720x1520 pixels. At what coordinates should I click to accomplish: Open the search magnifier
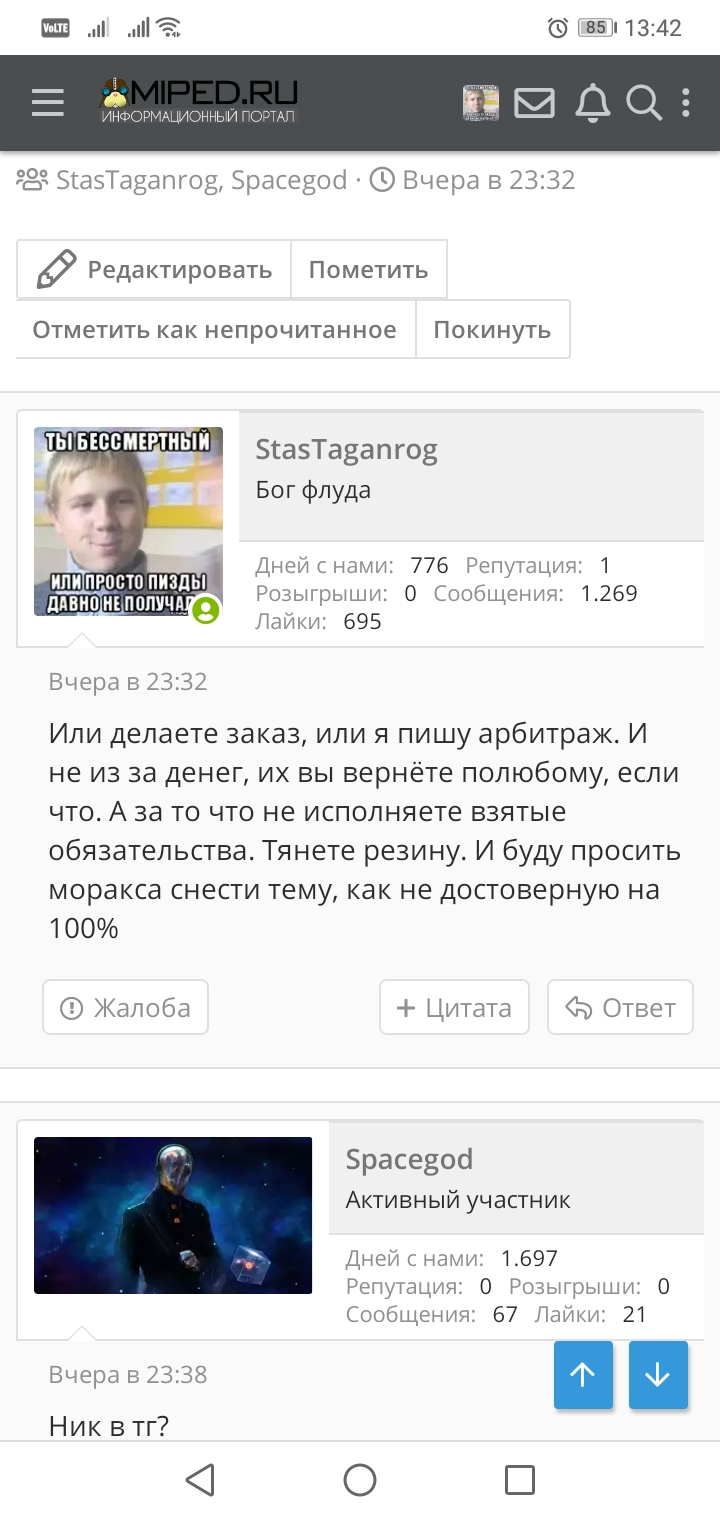pos(644,103)
